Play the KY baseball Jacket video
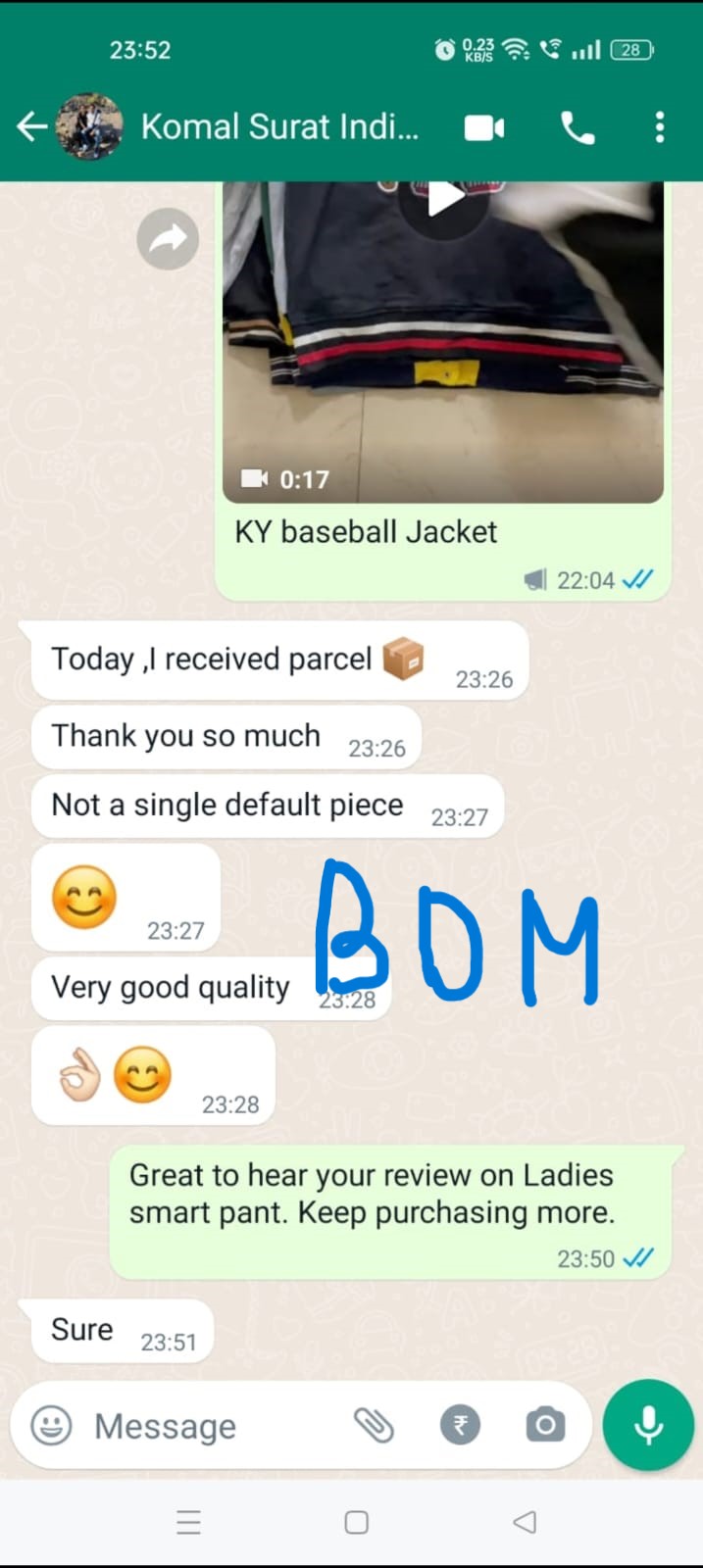Screen dimensions: 703x1568 [x=444, y=199]
